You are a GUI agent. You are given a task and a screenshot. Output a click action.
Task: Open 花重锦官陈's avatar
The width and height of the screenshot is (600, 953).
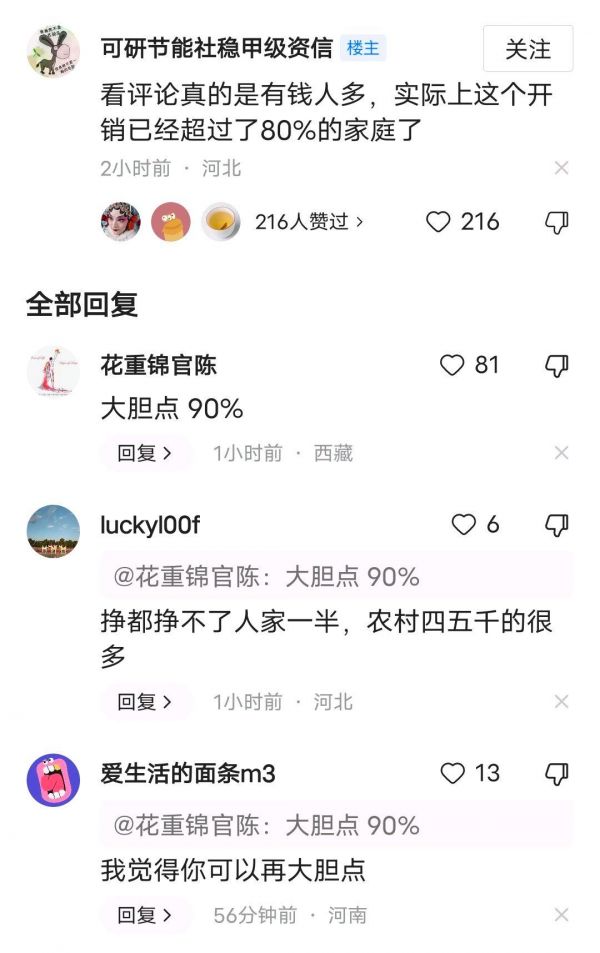click(x=53, y=373)
